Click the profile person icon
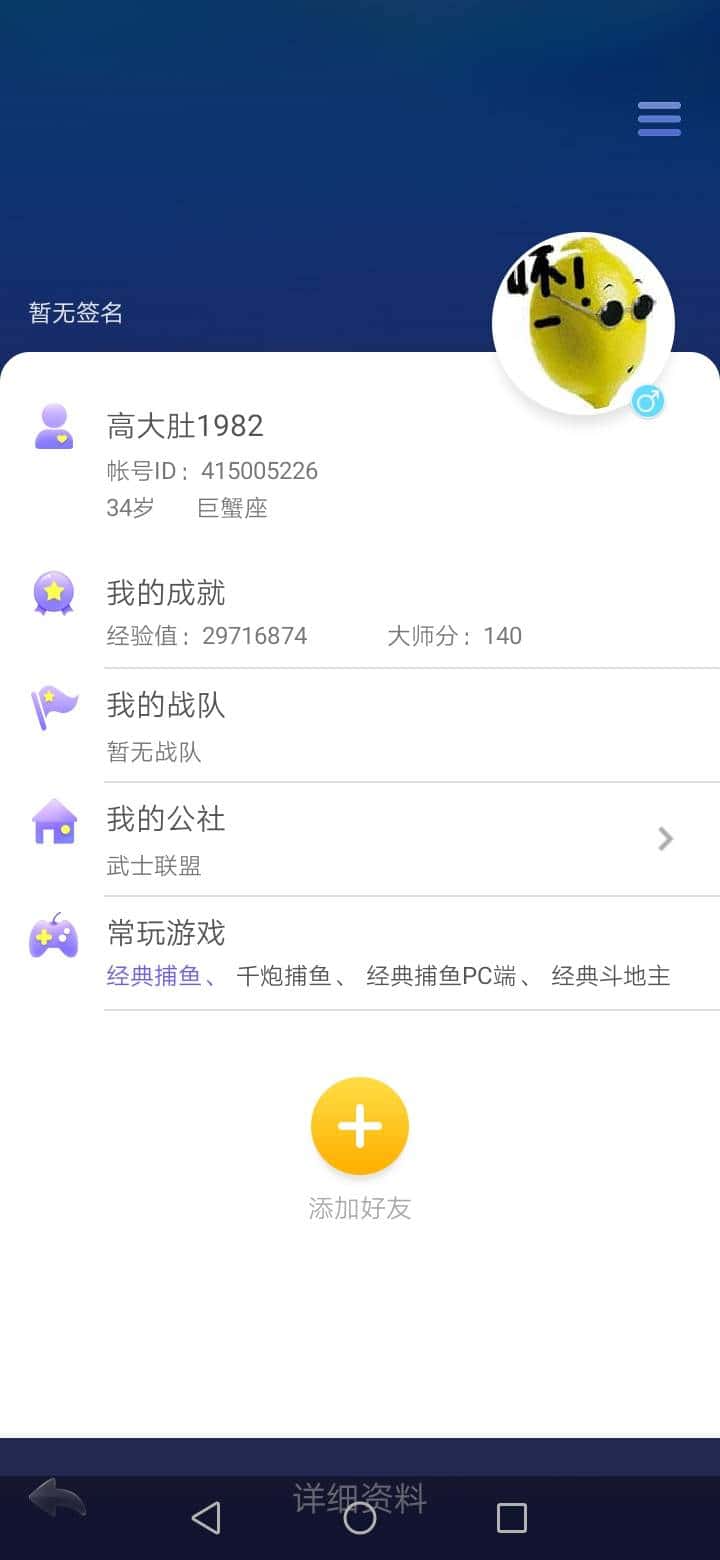720x1560 pixels. click(53, 425)
